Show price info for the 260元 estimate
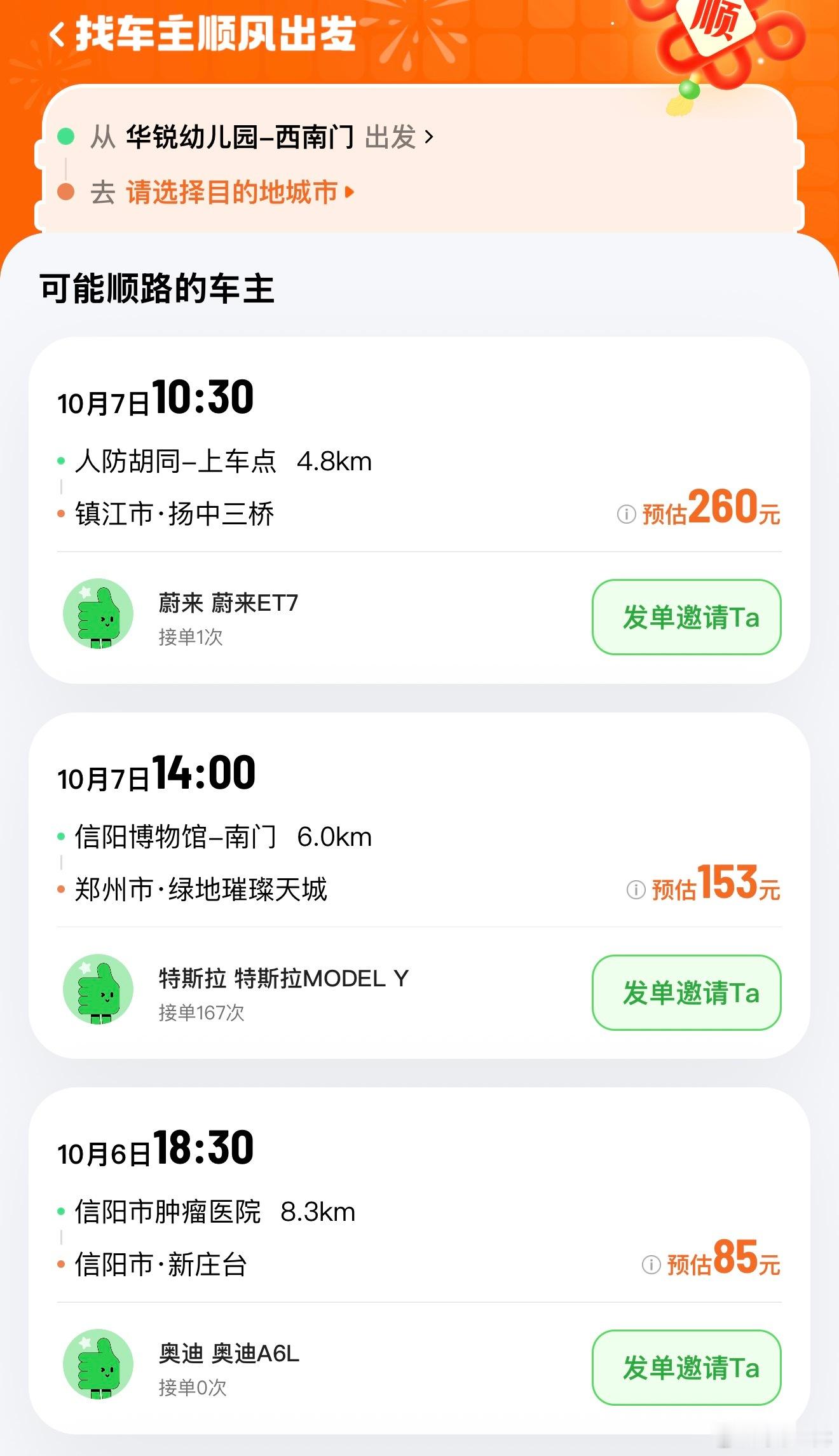Image resolution: width=839 pixels, height=1456 pixels. [626, 514]
